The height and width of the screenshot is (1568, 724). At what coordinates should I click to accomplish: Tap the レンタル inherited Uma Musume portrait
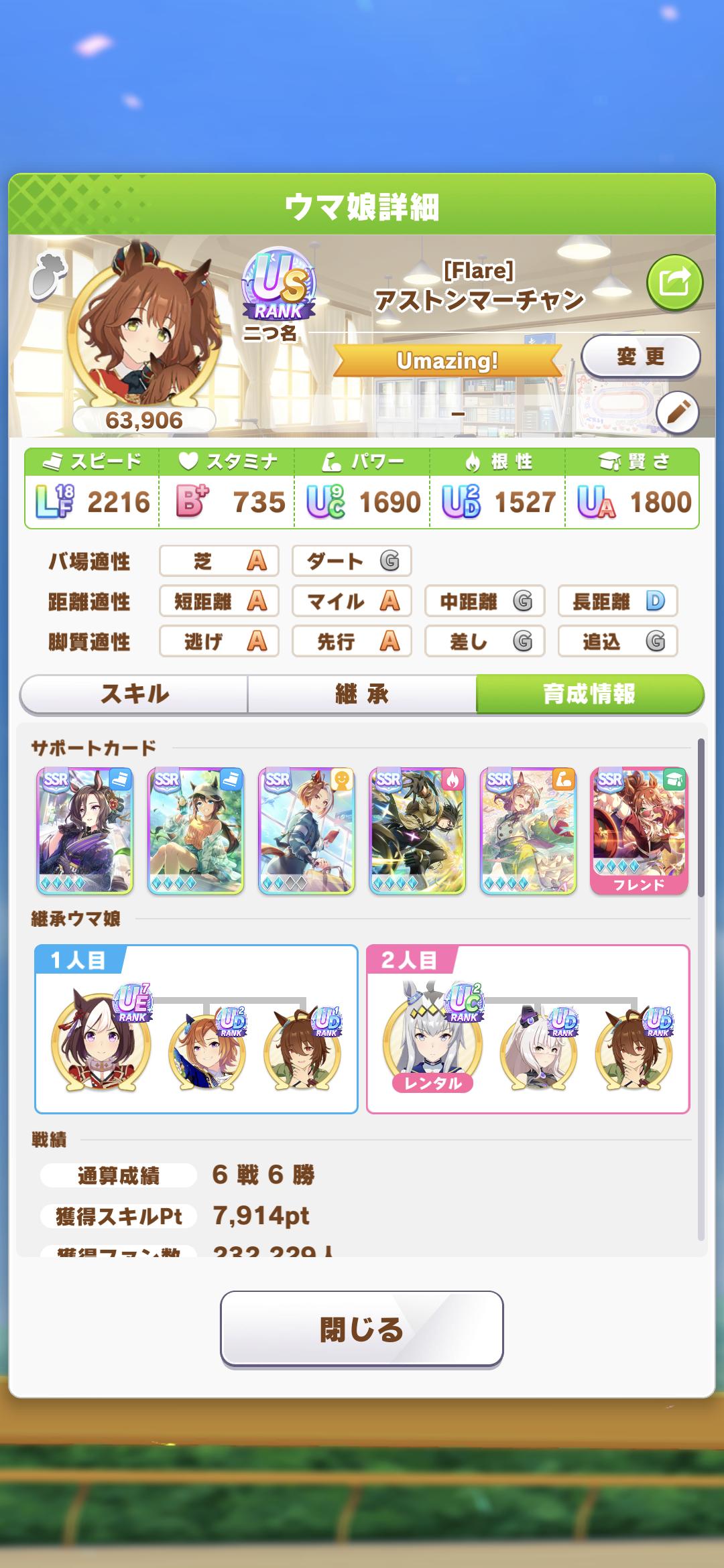tap(432, 1041)
